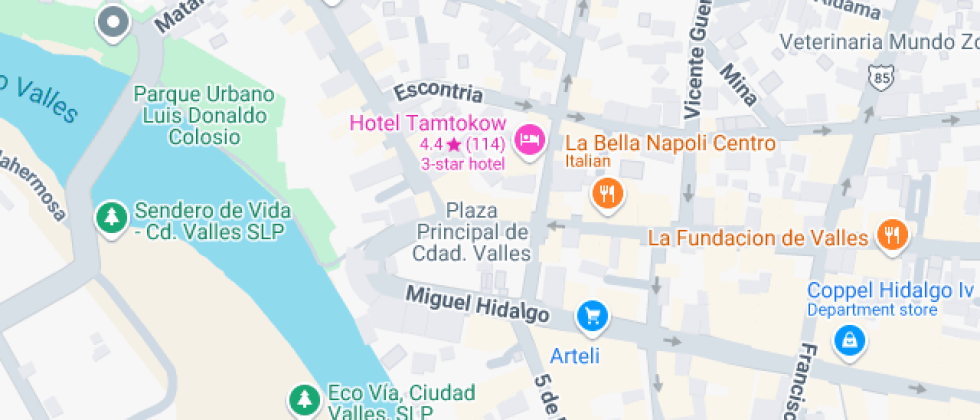Tap La Fundacion de Valles restaurant pin
The image size is (980, 420).
[890, 235]
